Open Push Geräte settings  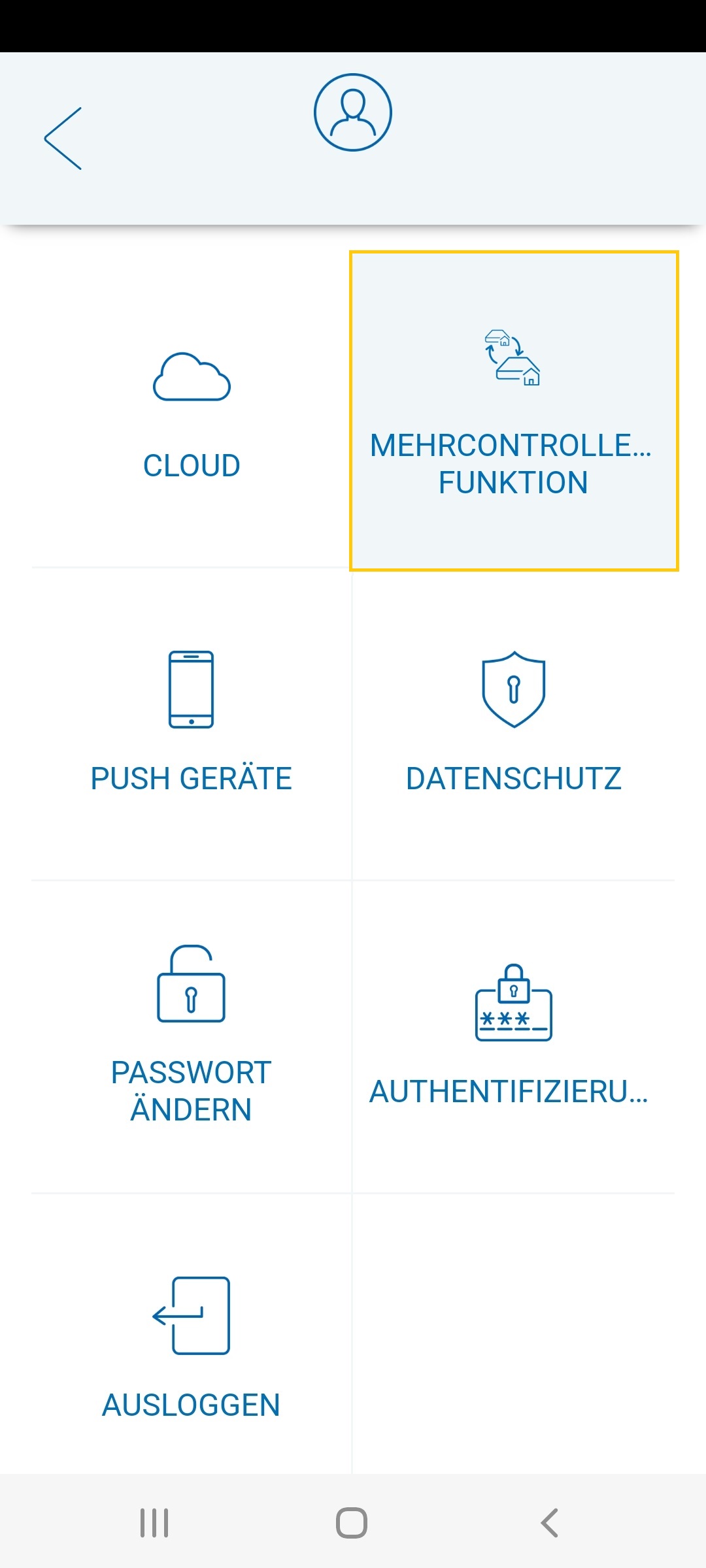point(192,724)
